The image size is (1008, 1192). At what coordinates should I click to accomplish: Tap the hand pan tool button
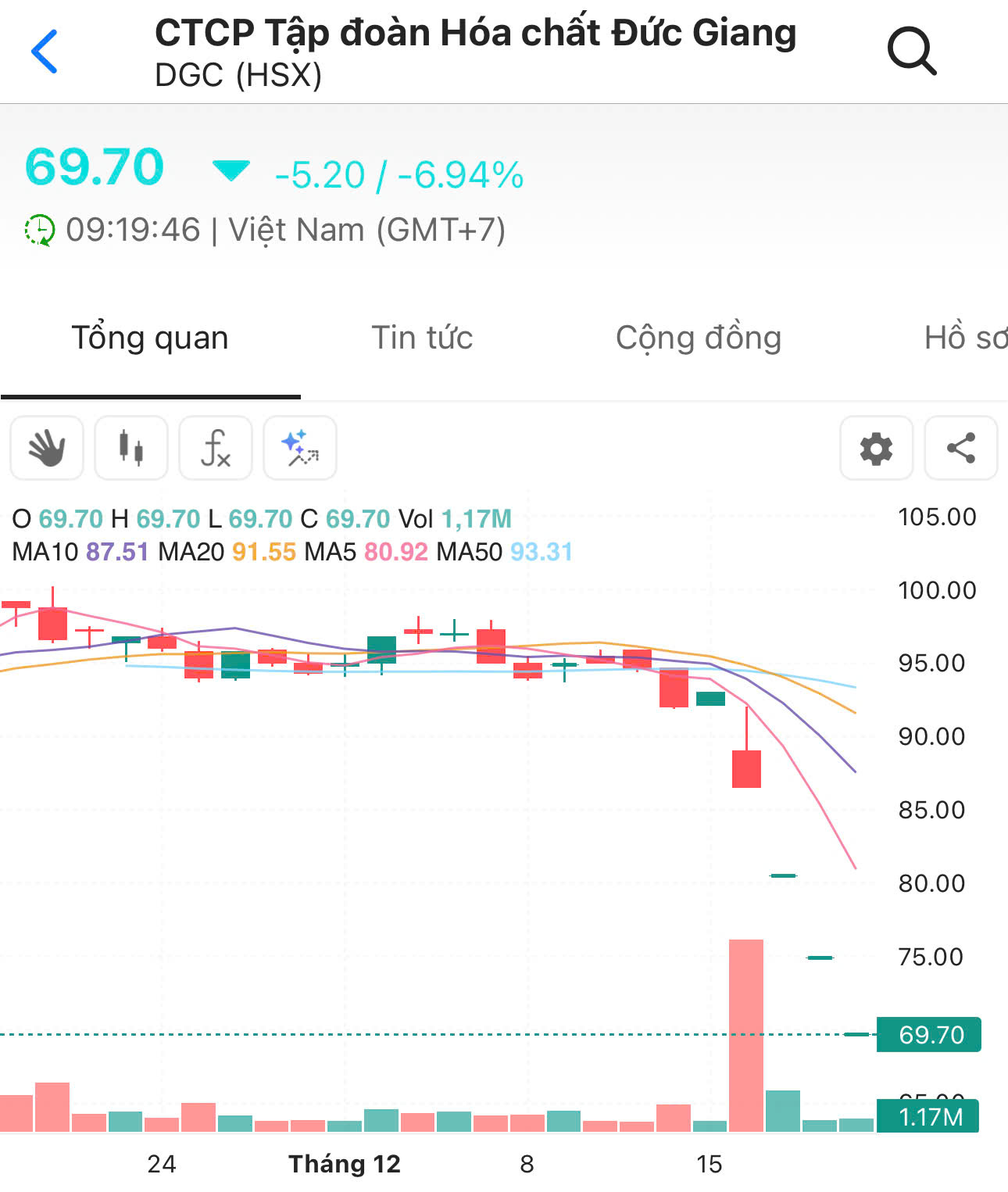pyautogui.click(x=47, y=448)
